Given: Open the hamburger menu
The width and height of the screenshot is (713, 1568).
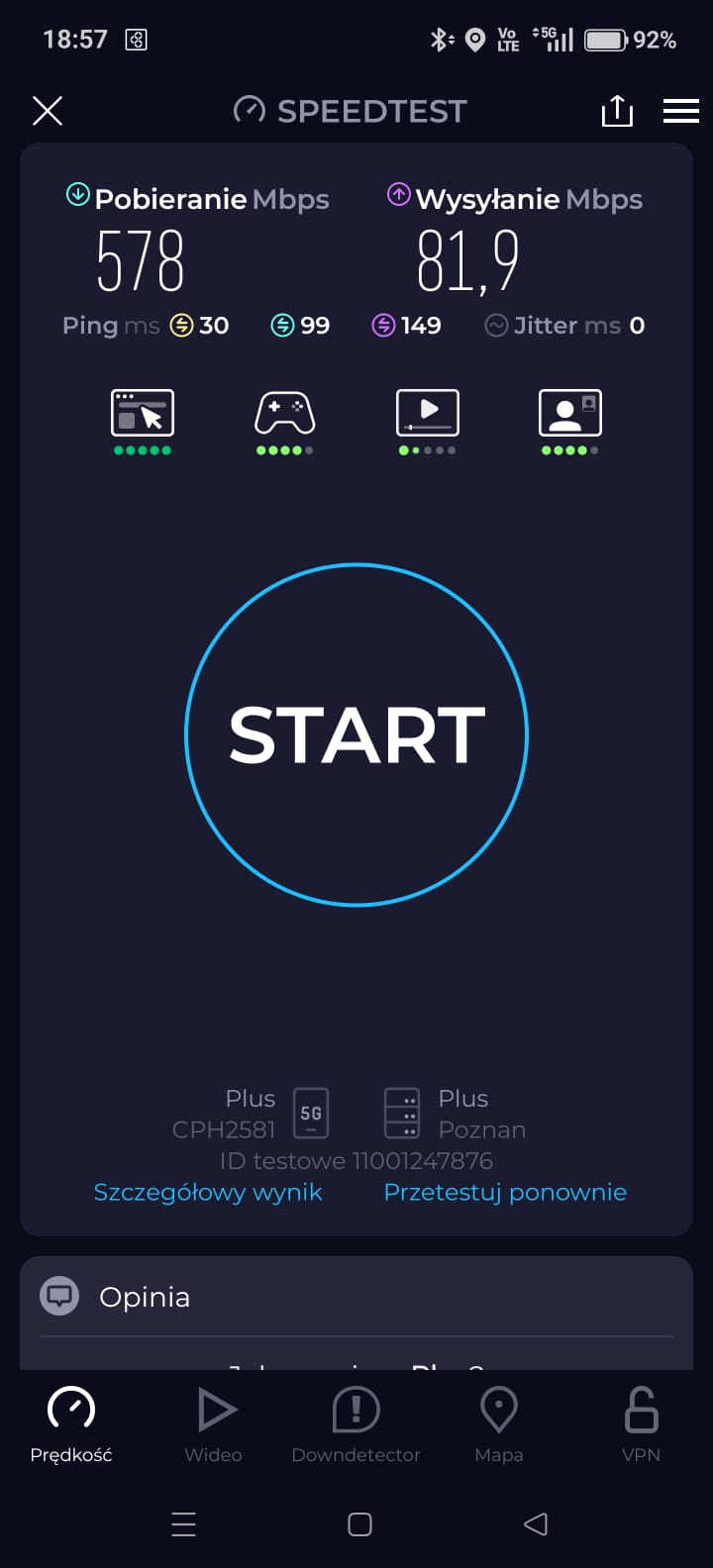Looking at the screenshot, I should coord(680,111).
